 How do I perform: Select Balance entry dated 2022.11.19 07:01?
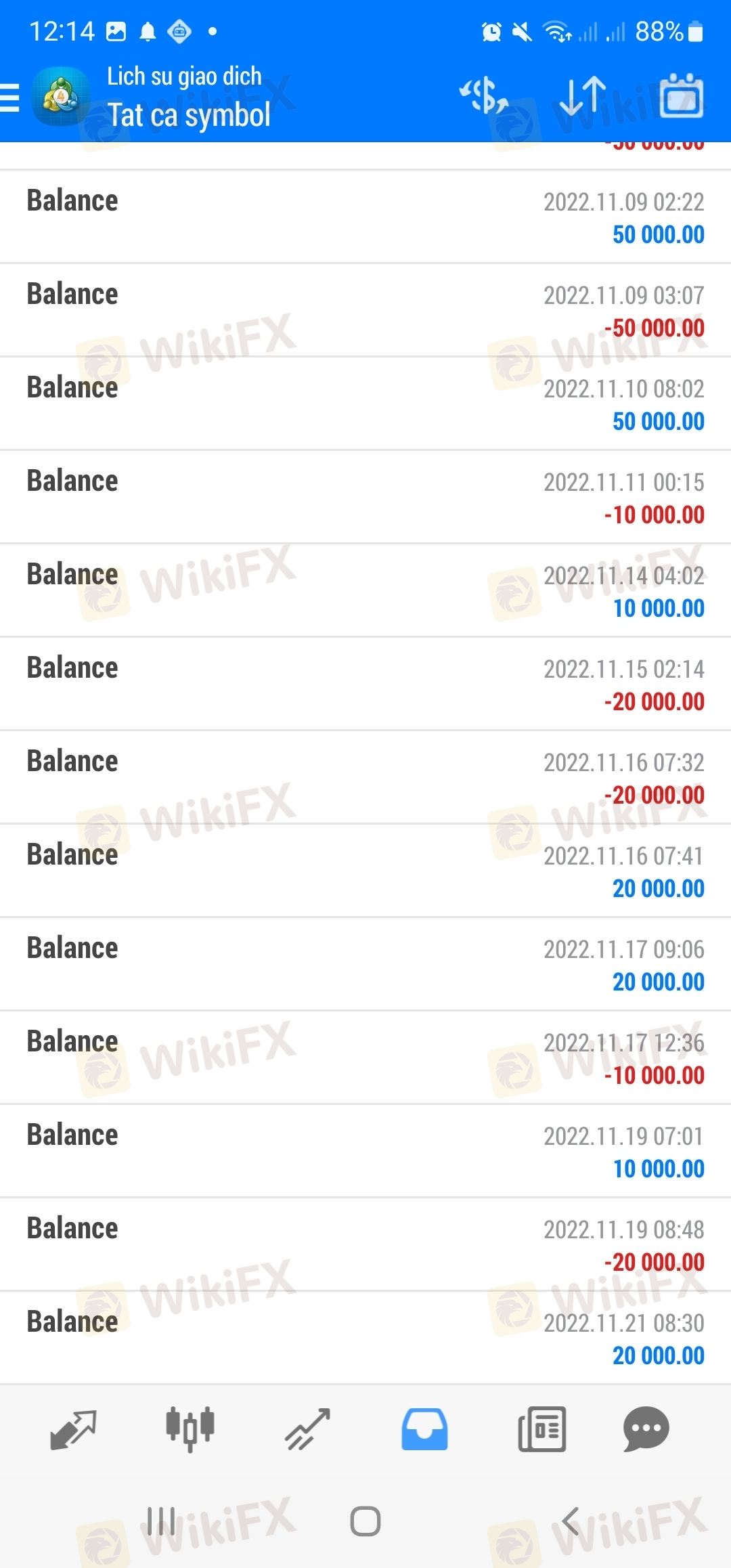(x=365, y=1151)
